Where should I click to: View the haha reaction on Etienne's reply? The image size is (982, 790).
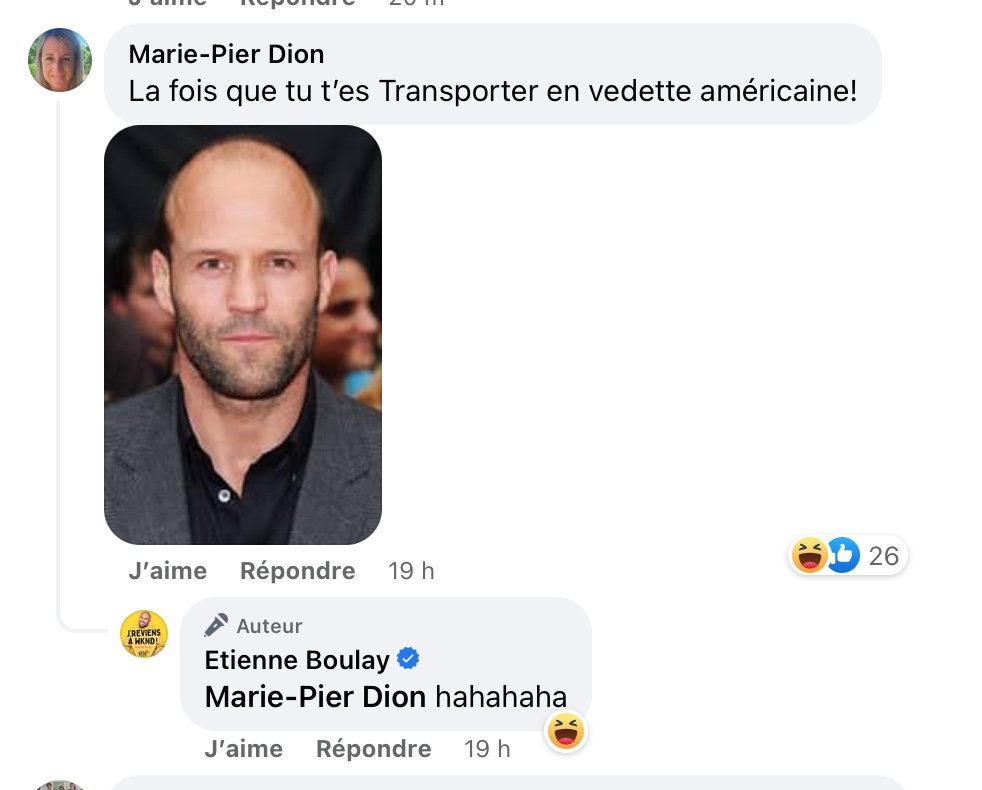[x=565, y=732]
